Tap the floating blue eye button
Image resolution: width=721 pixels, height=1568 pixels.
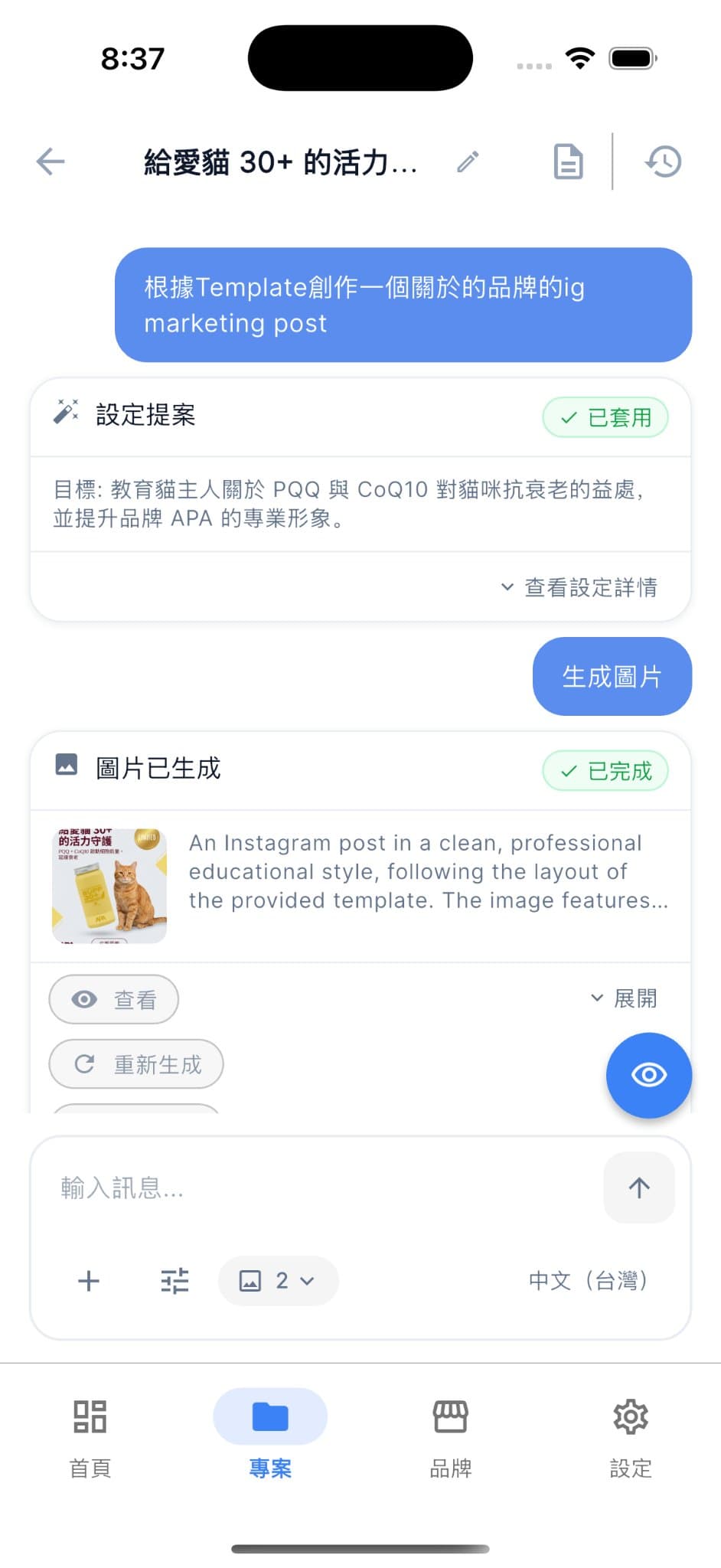(649, 1075)
